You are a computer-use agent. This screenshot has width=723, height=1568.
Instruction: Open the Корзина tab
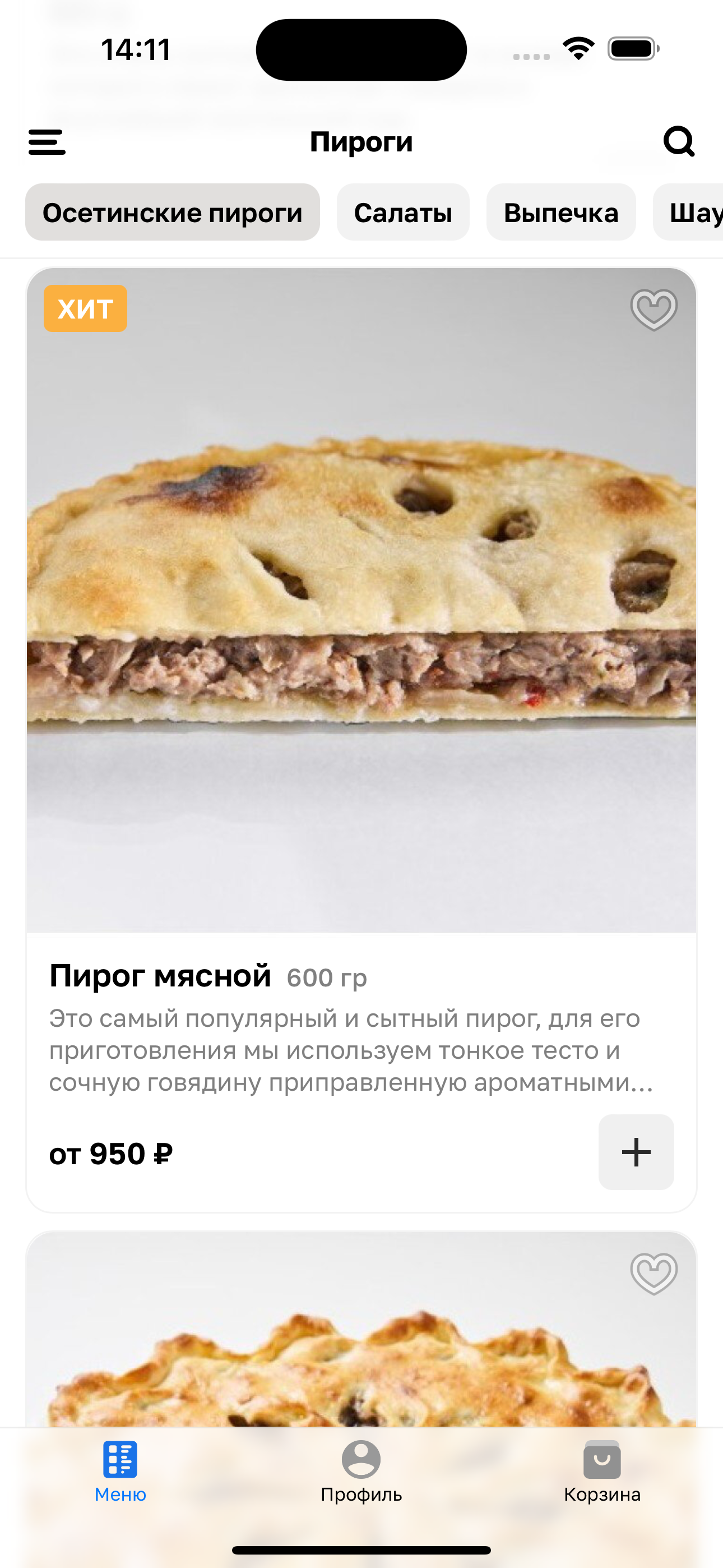point(602,1470)
